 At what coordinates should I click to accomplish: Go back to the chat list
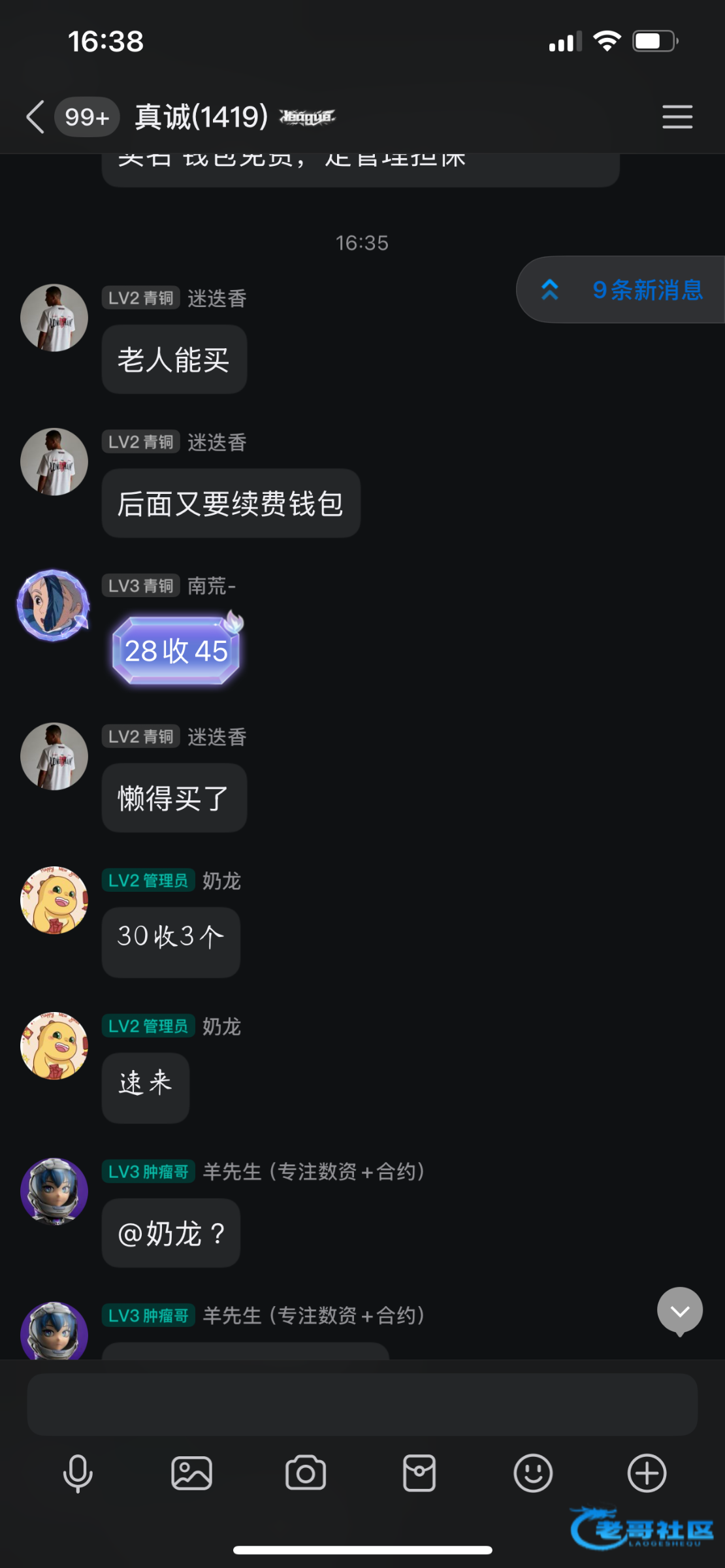point(36,117)
